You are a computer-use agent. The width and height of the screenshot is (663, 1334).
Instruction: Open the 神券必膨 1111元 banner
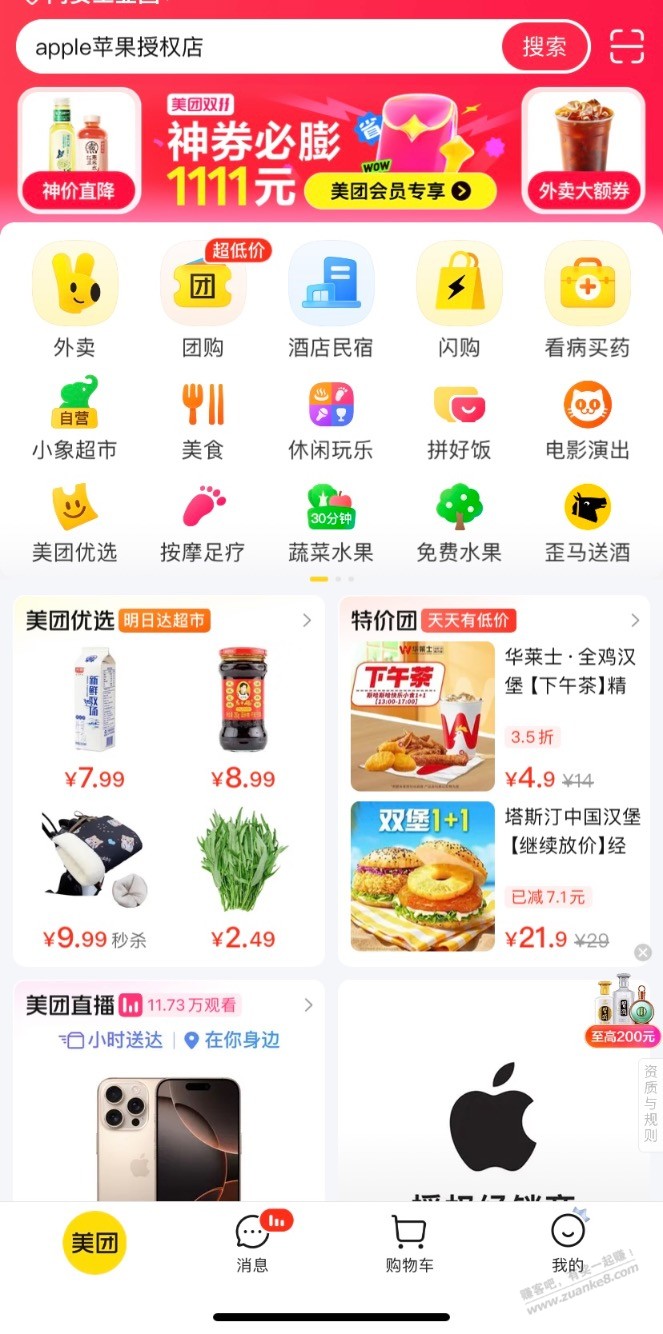tap(331, 150)
